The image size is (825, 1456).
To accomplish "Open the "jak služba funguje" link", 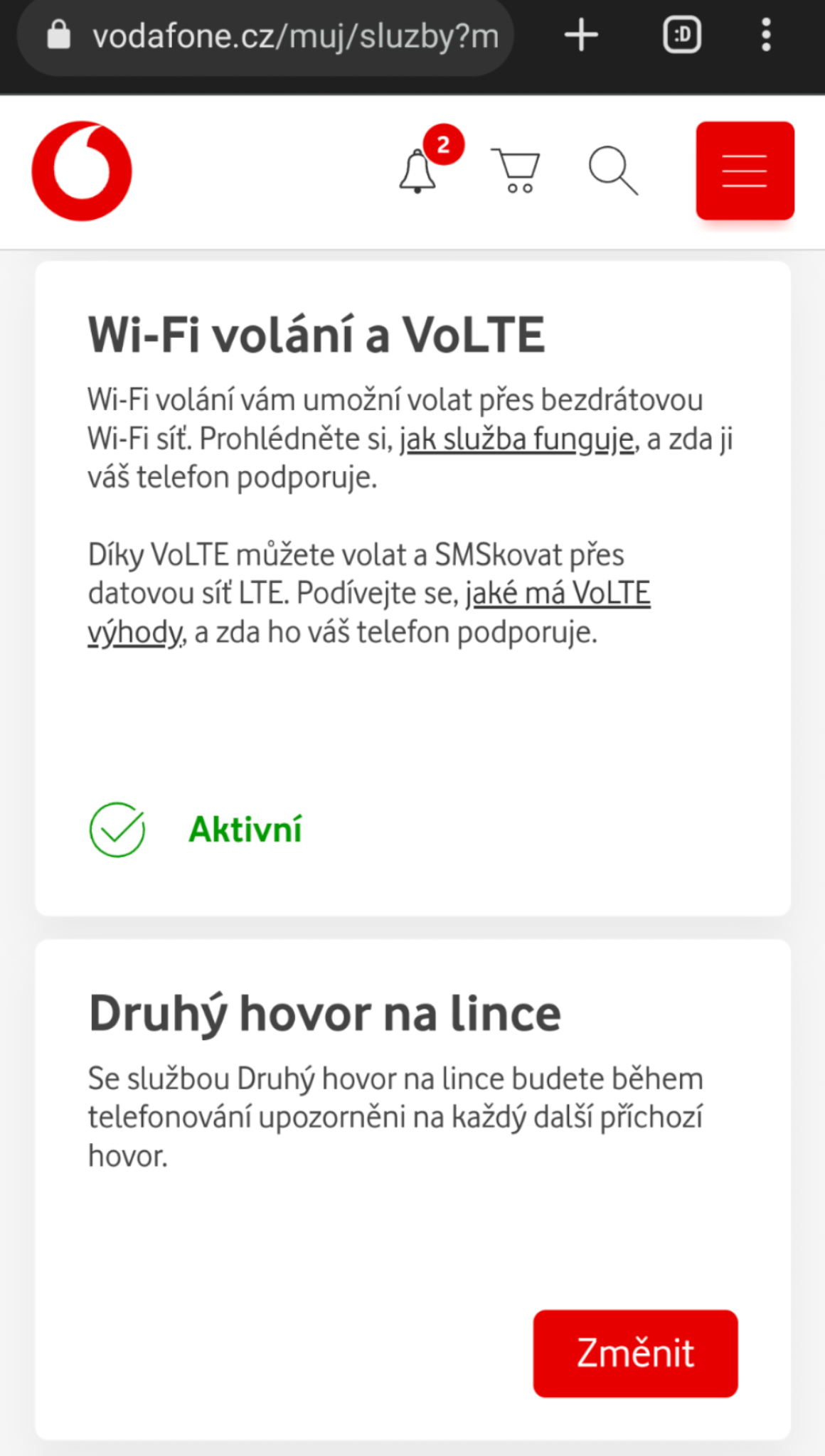I will (516, 439).
